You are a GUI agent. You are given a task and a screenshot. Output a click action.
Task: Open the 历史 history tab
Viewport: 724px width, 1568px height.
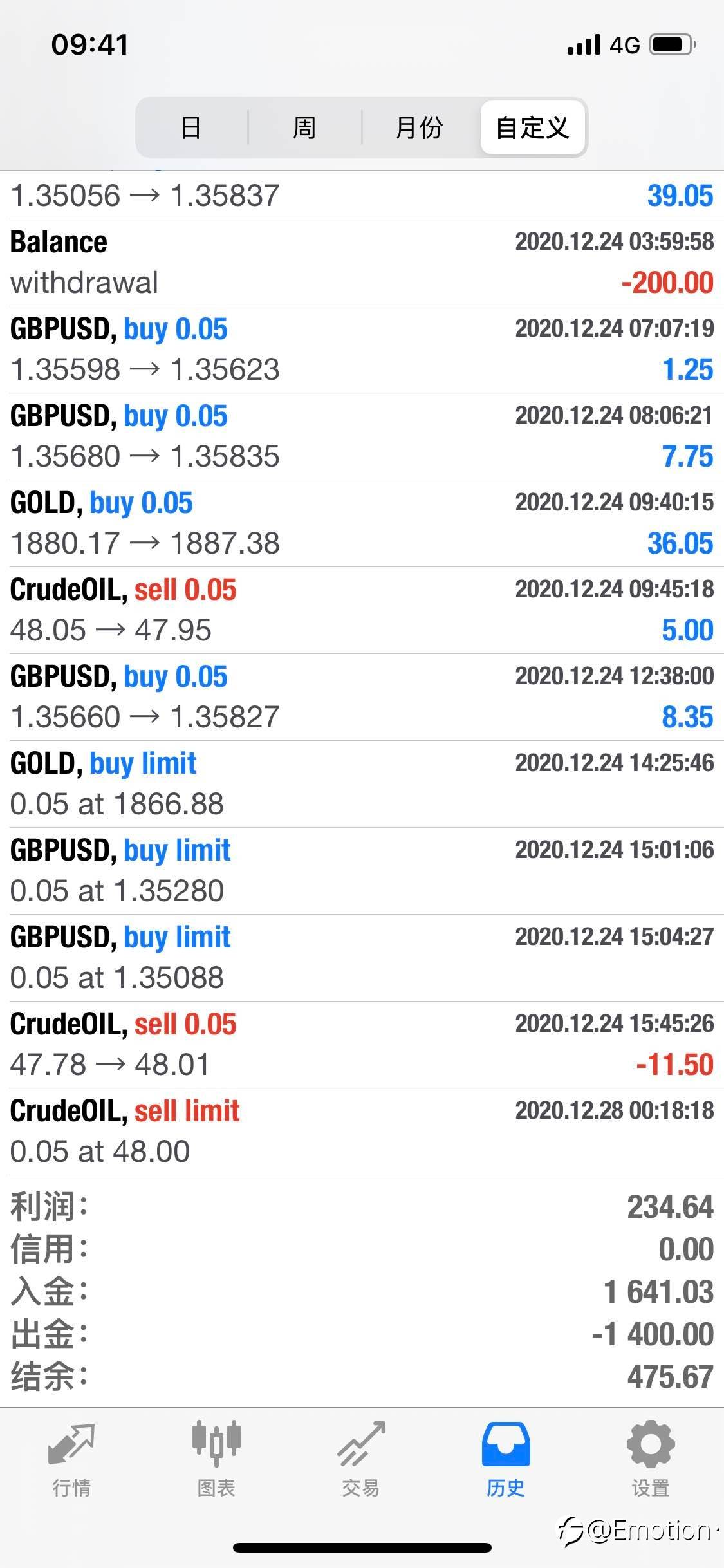click(x=506, y=1460)
